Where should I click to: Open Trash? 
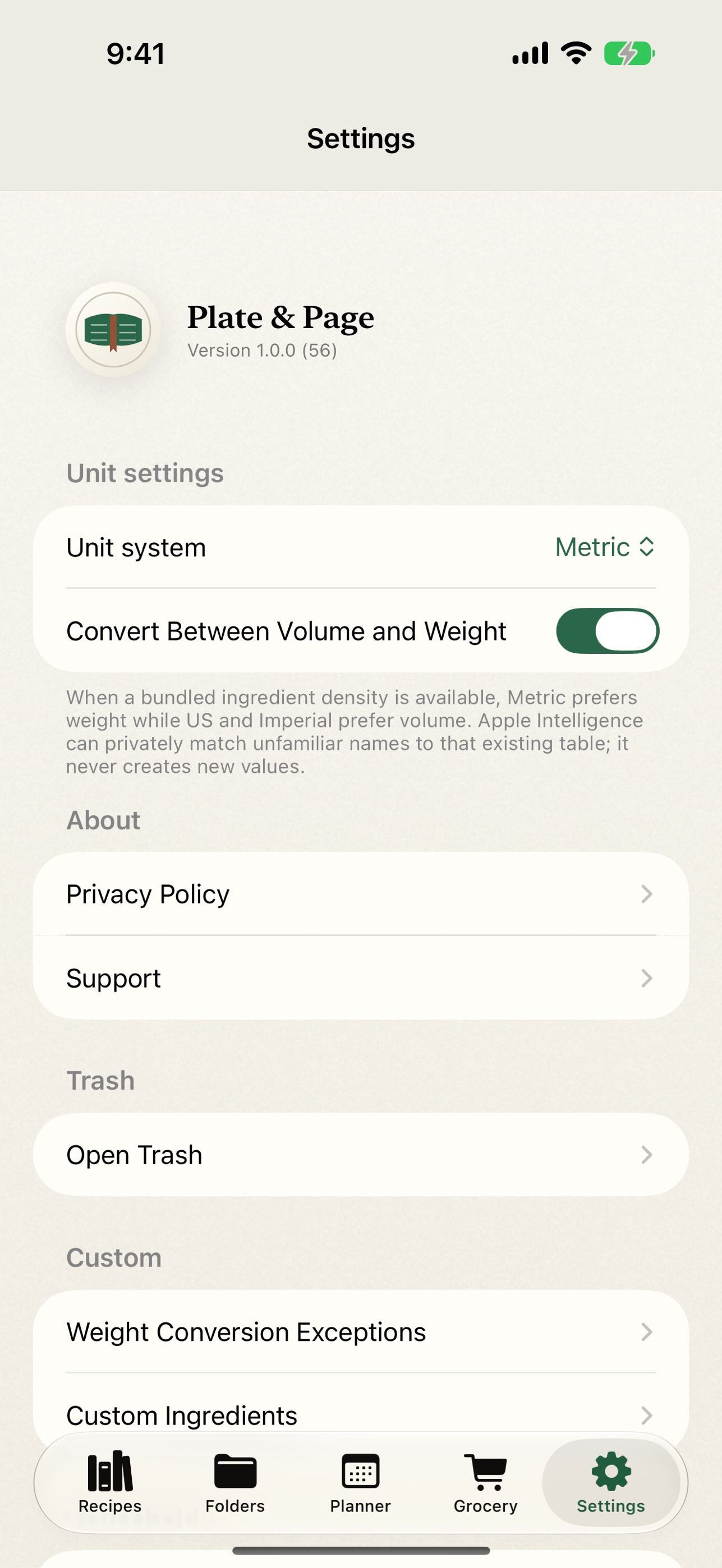[361, 1155]
